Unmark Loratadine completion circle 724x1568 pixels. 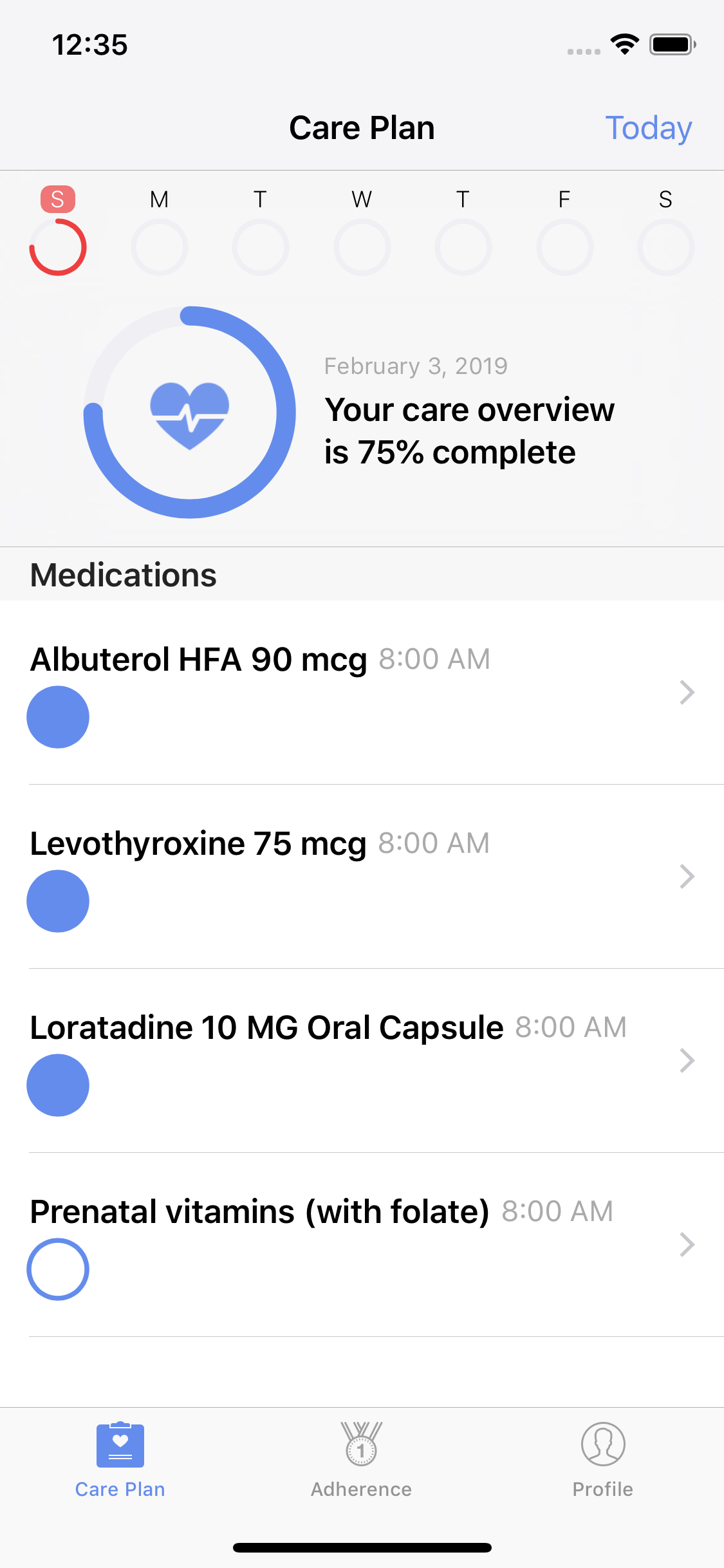pyautogui.click(x=58, y=1085)
